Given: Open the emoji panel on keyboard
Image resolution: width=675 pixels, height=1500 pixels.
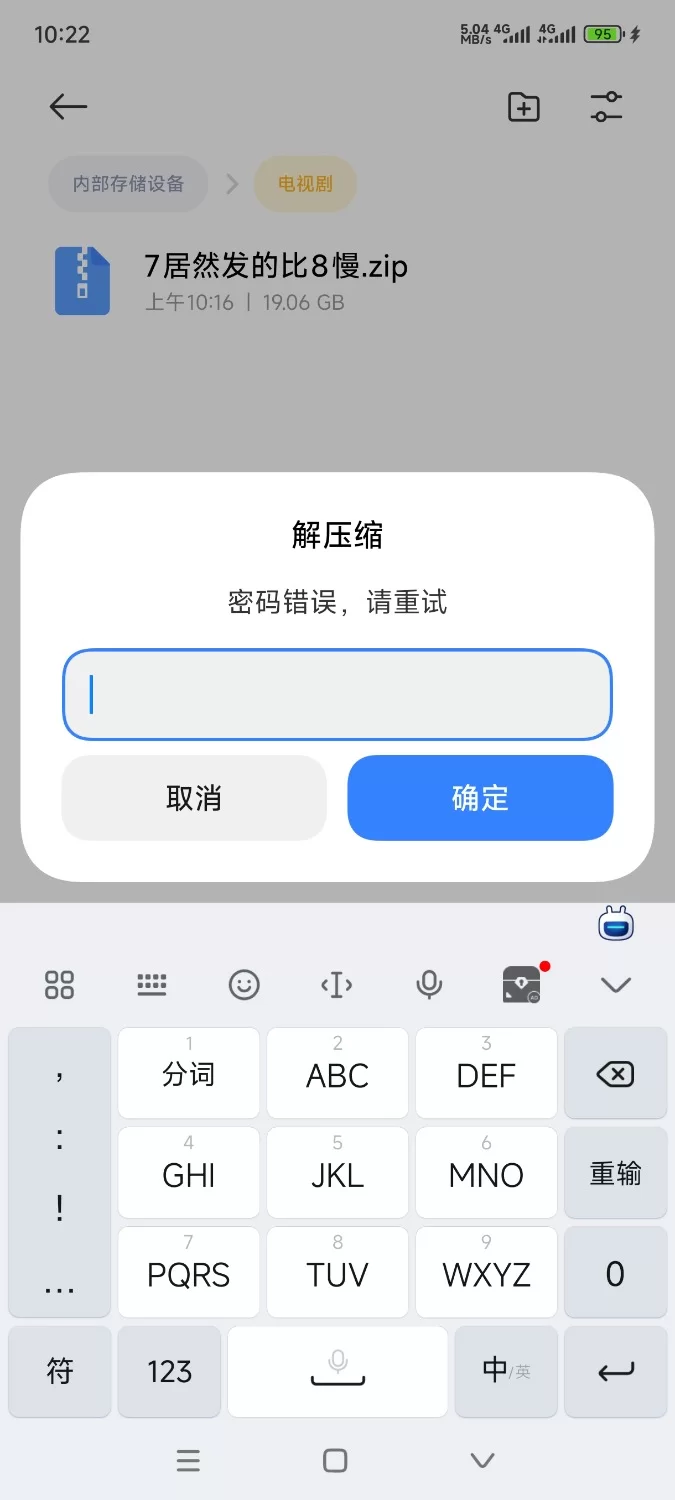Looking at the screenshot, I should pos(244,985).
